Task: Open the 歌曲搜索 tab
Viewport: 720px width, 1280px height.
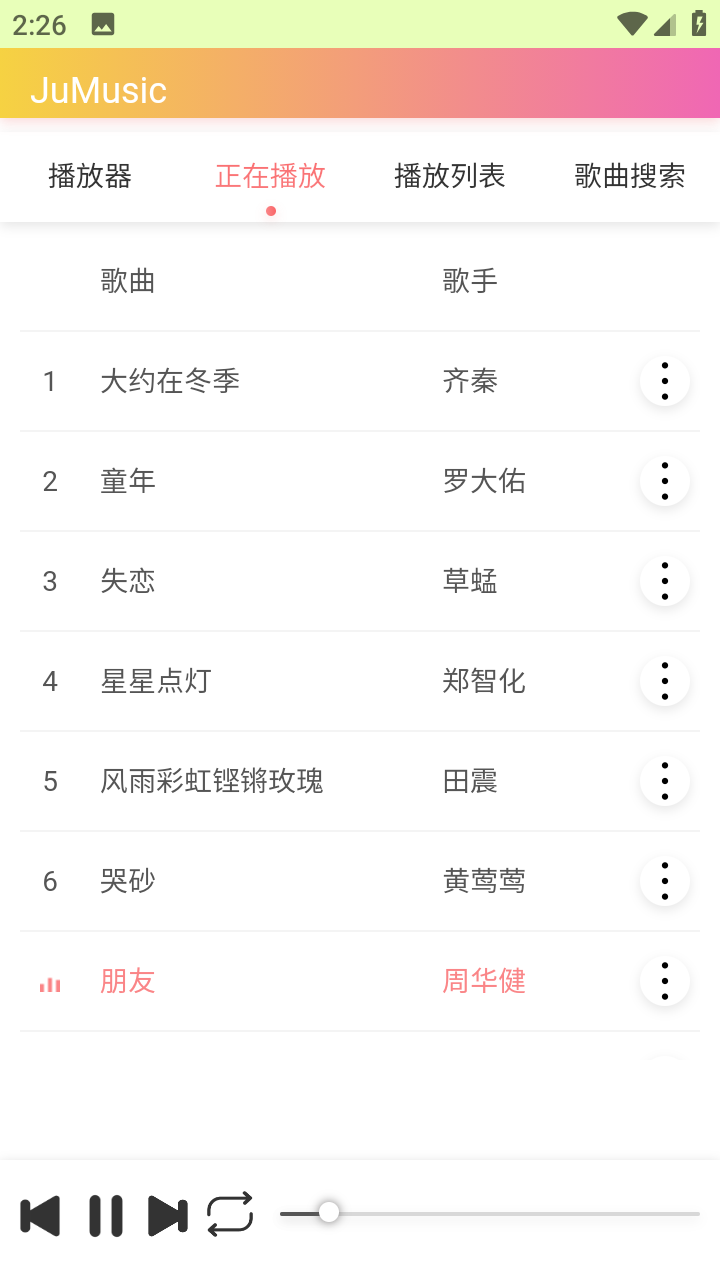Action: tap(630, 176)
